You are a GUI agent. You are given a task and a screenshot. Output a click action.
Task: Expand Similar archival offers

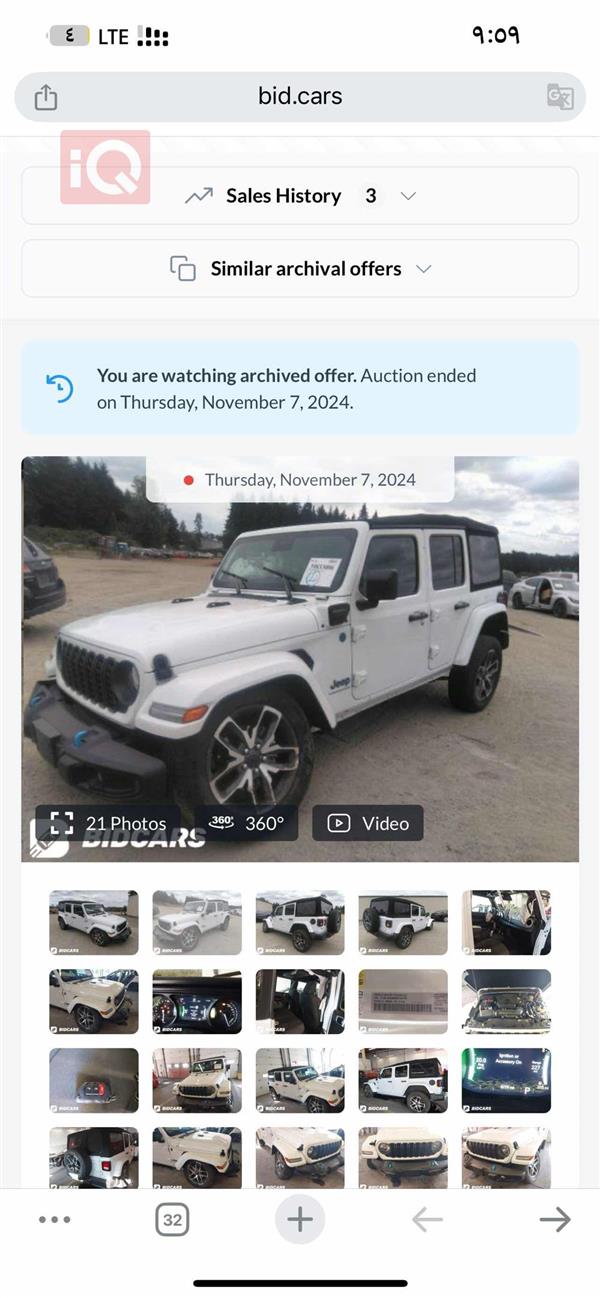coord(300,269)
